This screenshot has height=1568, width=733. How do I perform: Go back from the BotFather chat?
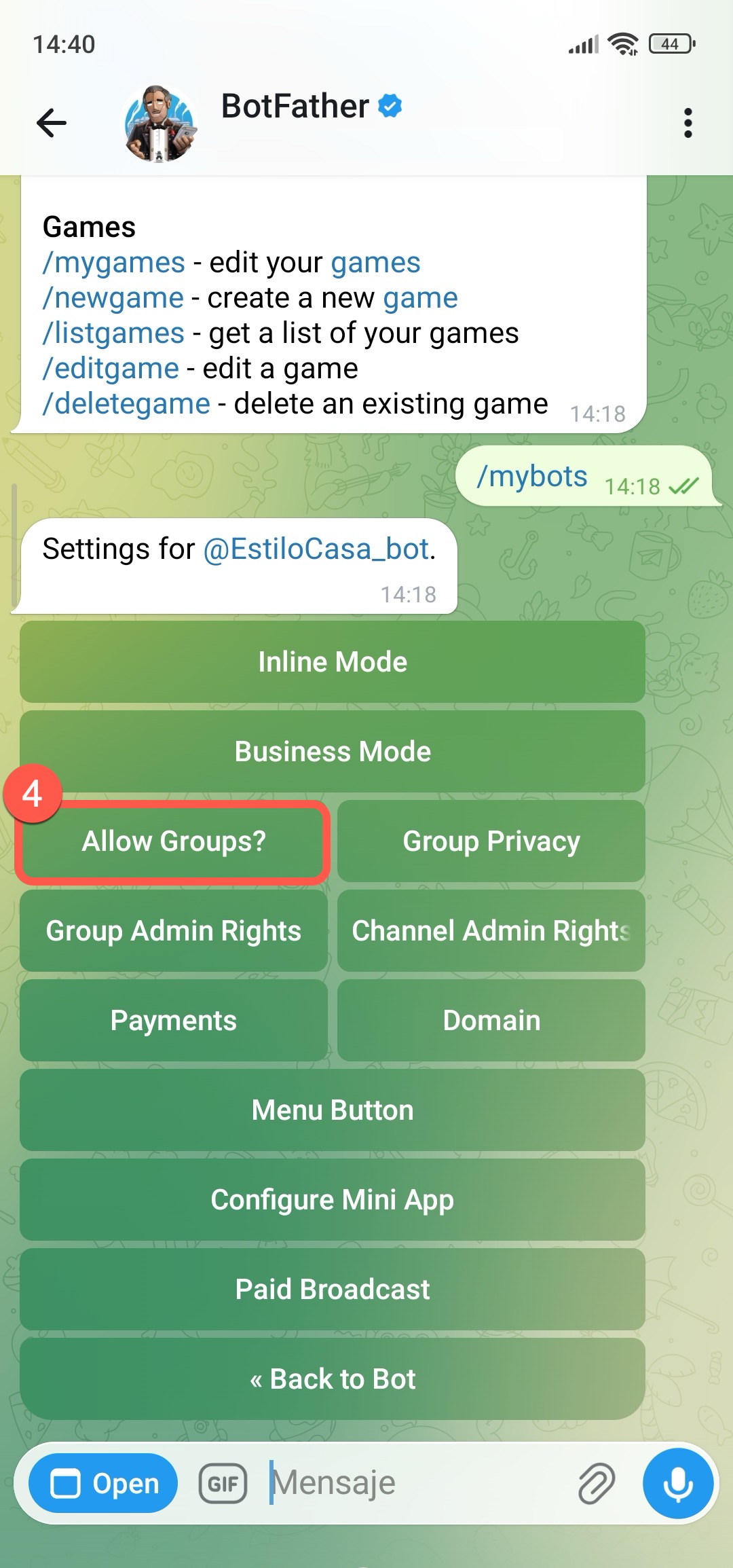(52, 123)
